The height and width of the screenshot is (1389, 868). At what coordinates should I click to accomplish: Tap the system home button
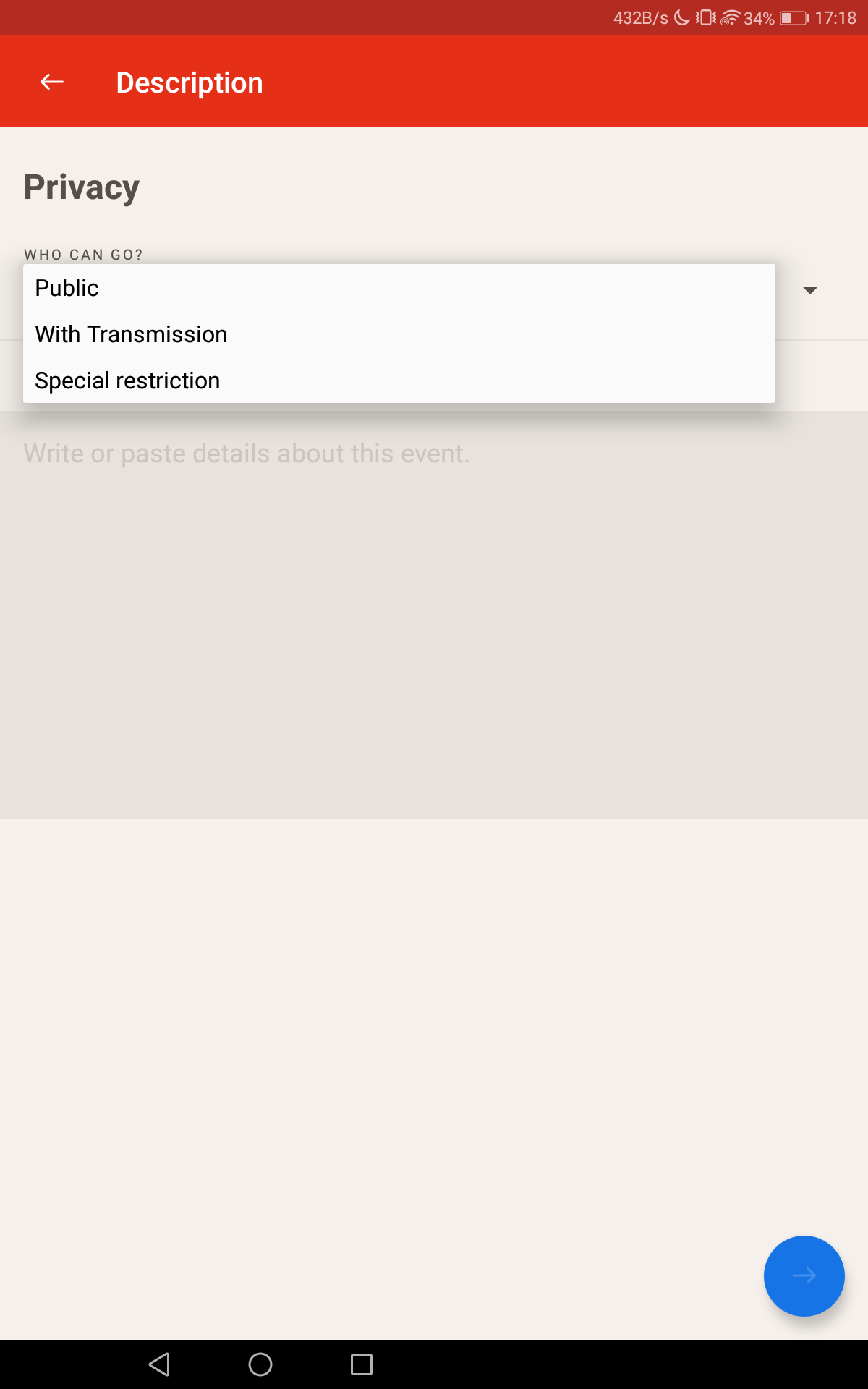(260, 1364)
